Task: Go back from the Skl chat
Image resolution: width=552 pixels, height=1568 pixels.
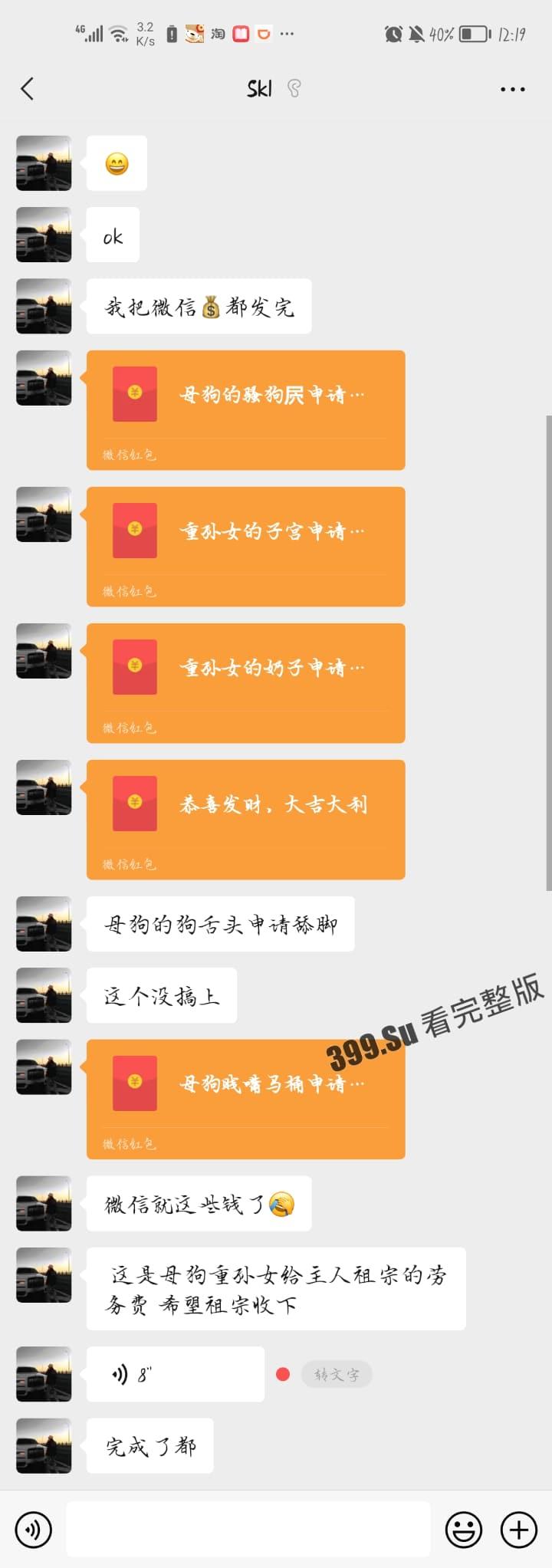Action: [28, 89]
